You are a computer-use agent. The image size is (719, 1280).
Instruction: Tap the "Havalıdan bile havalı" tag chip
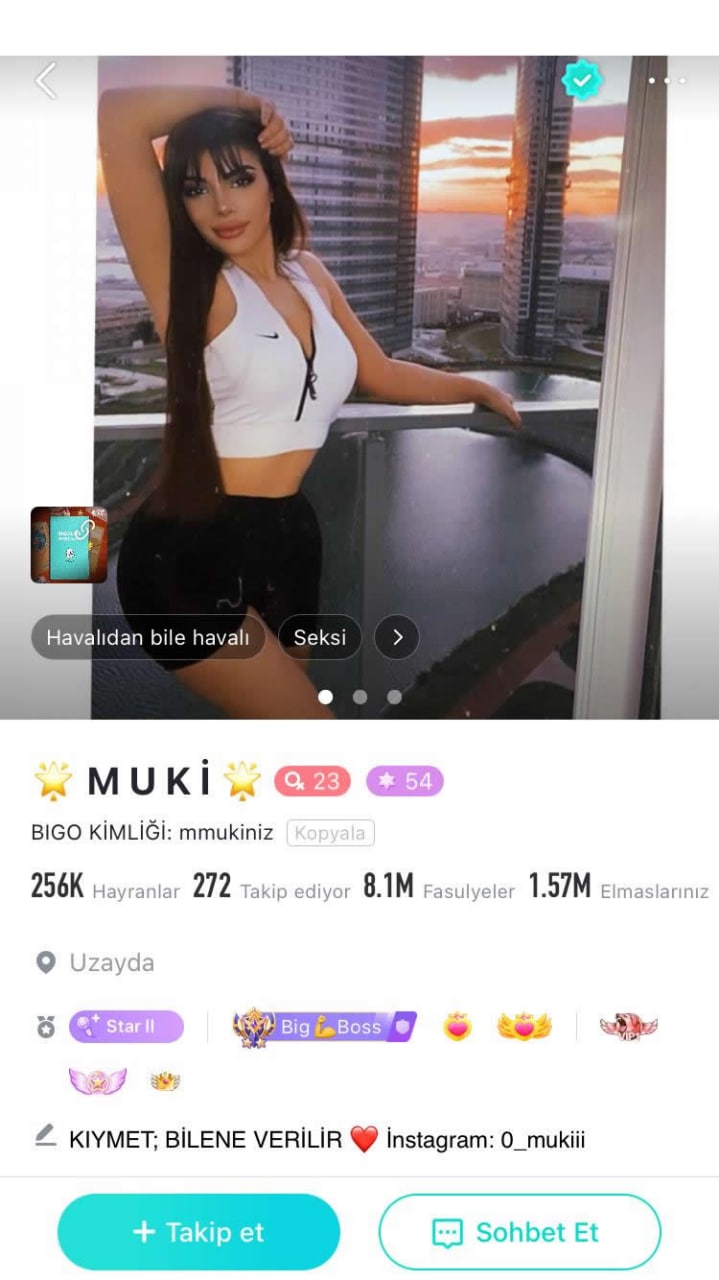click(148, 637)
